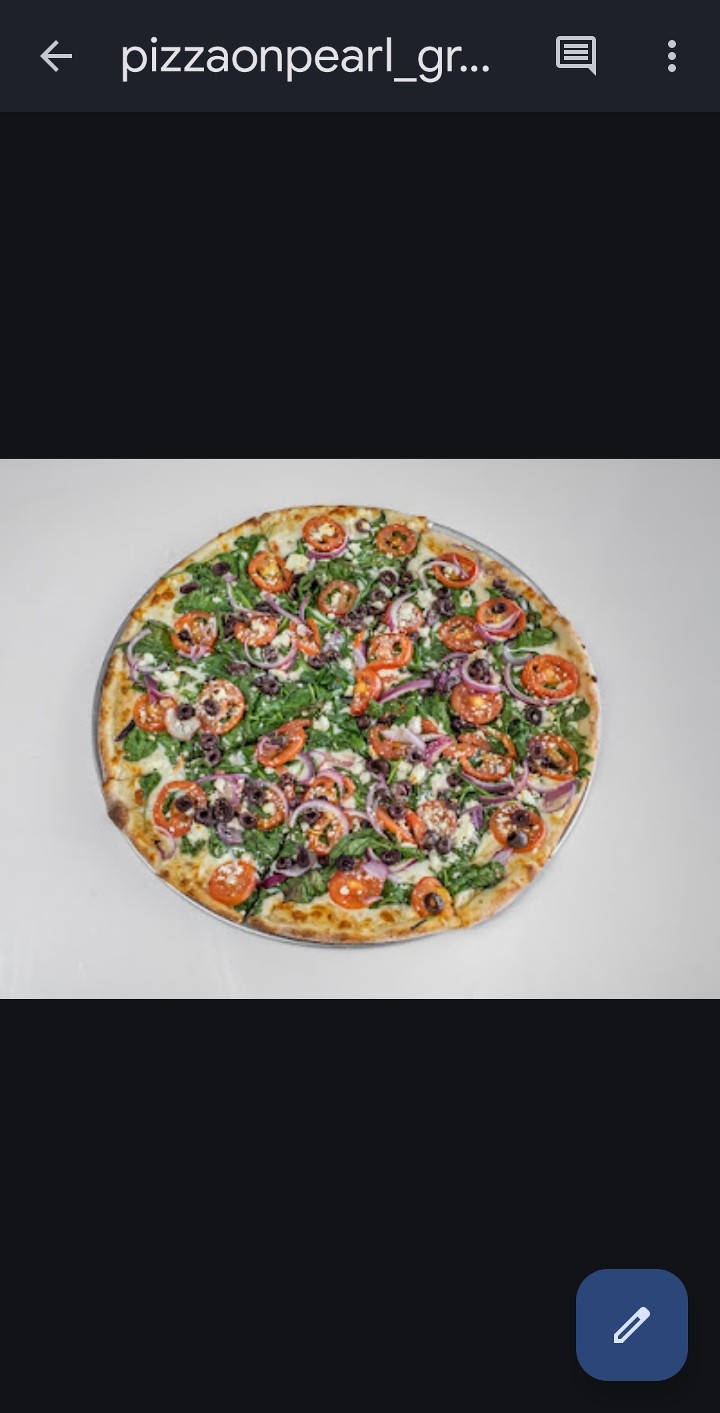Go back using the arrow icon
The image size is (720, 1413).
click(56, 57)
